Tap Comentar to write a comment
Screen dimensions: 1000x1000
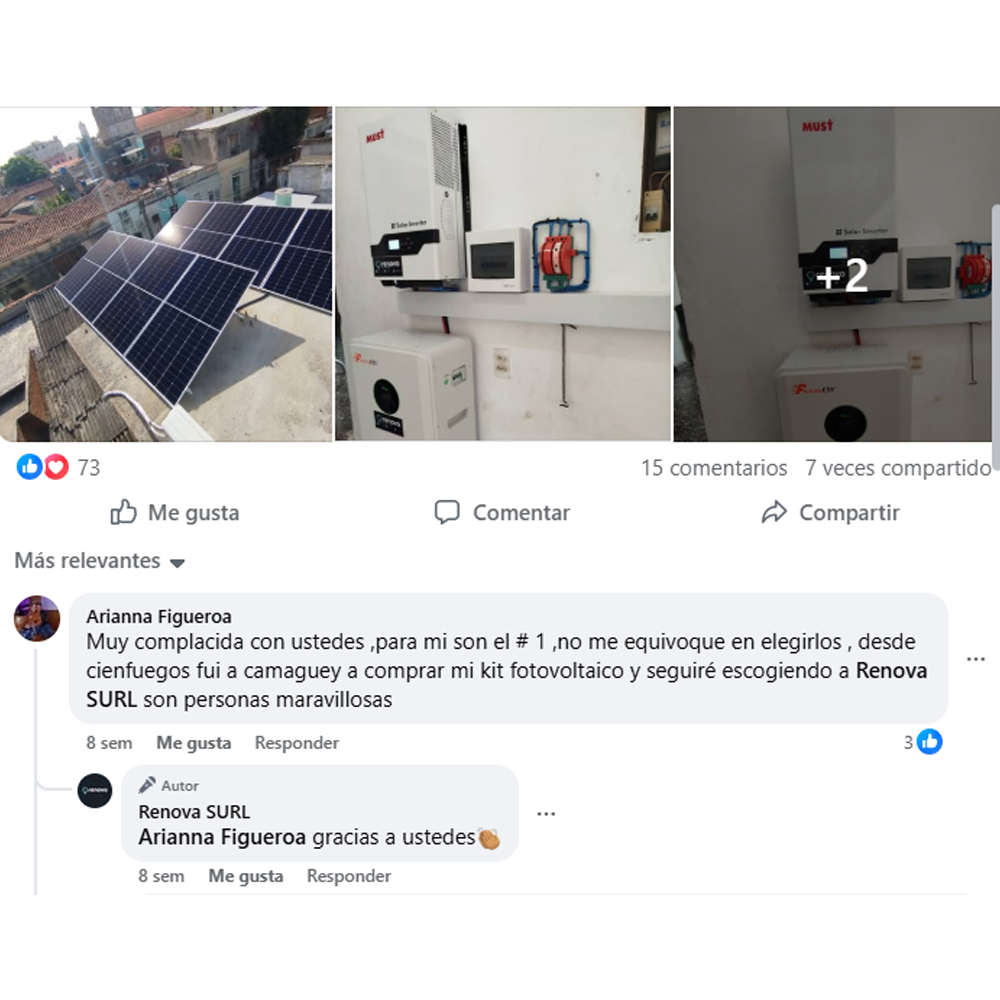pos(502,513)
